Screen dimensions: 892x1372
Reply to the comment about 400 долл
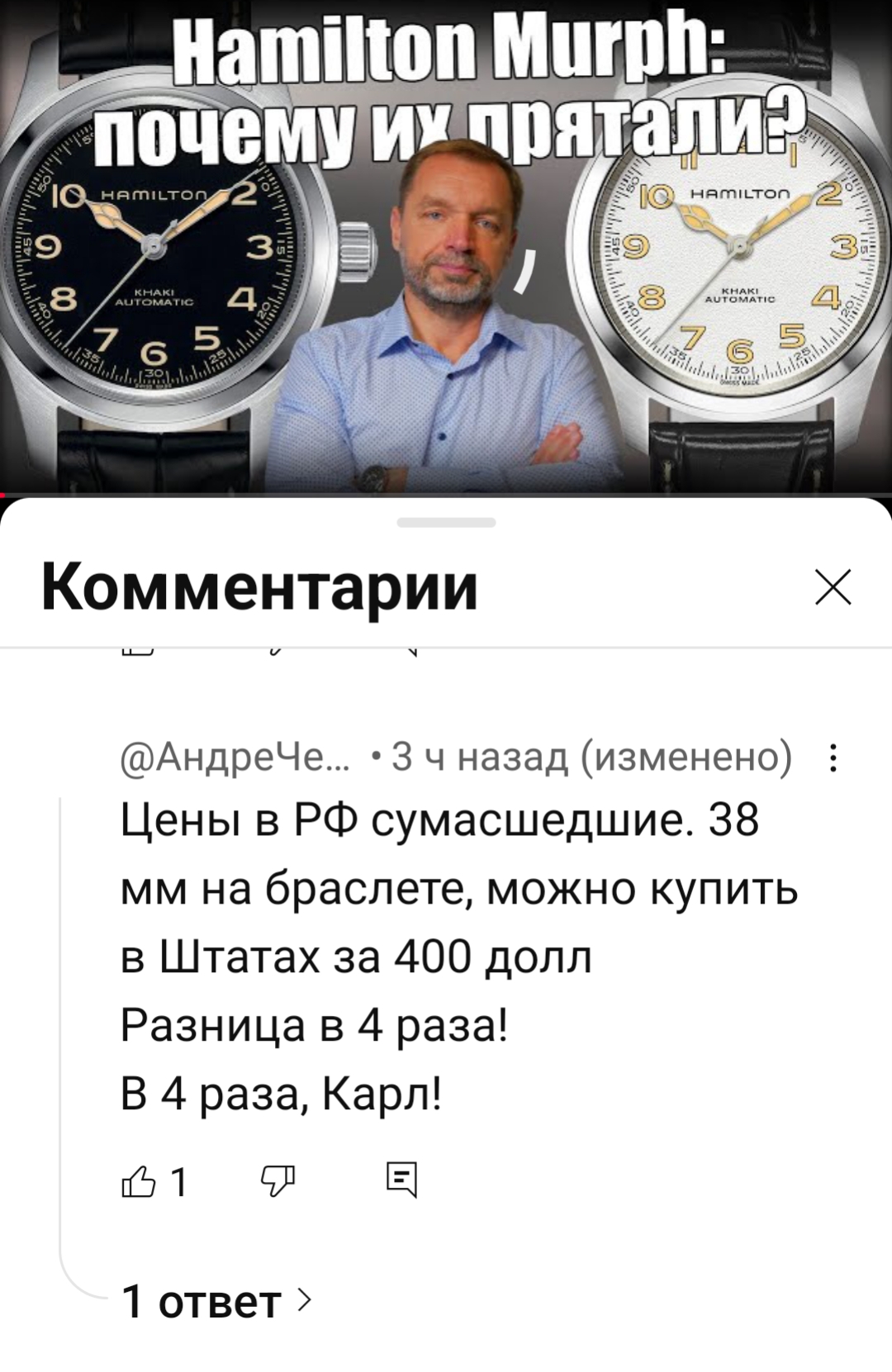[x=402, y=1180]
